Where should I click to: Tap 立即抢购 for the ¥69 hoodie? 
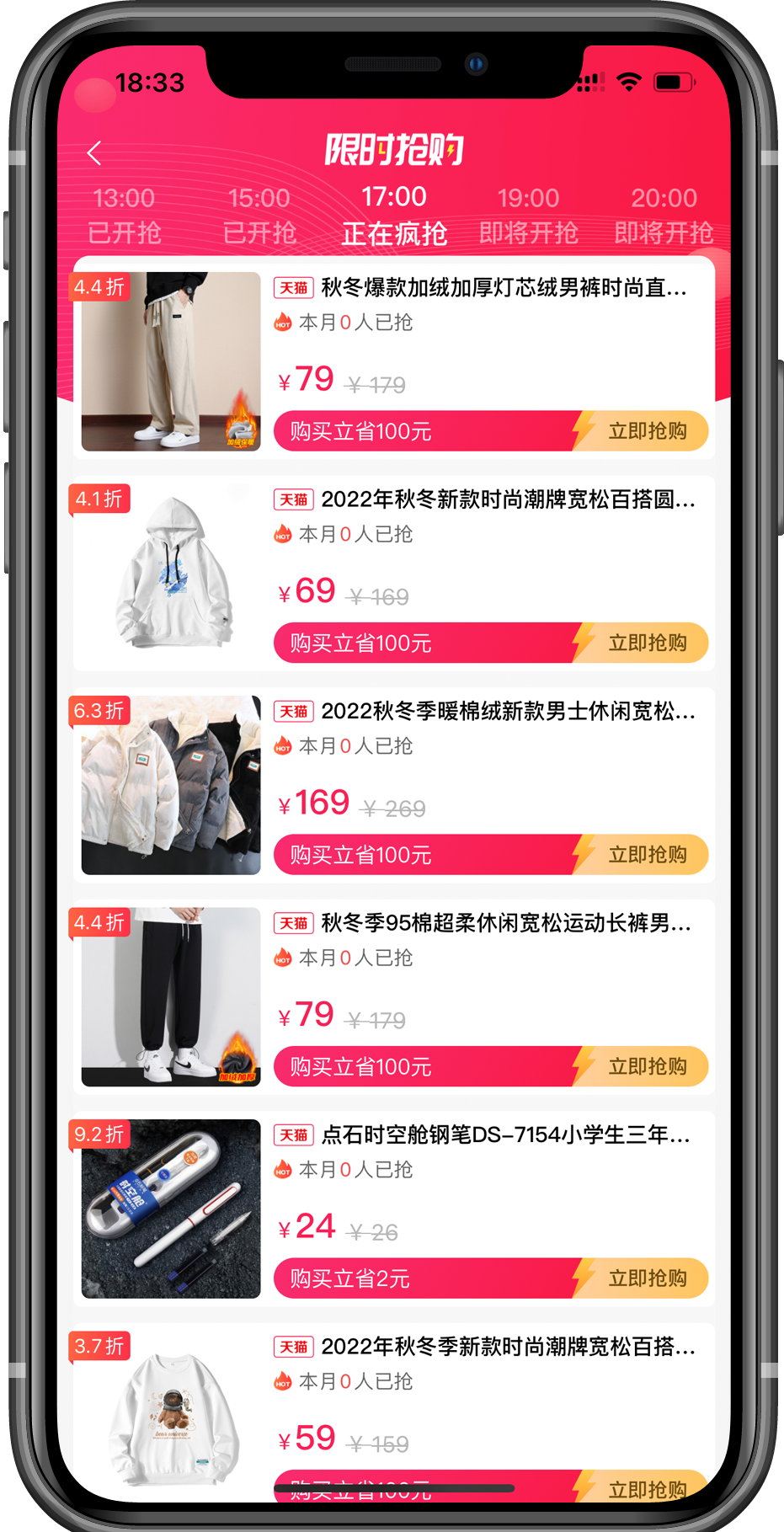(x=647, y=643)
